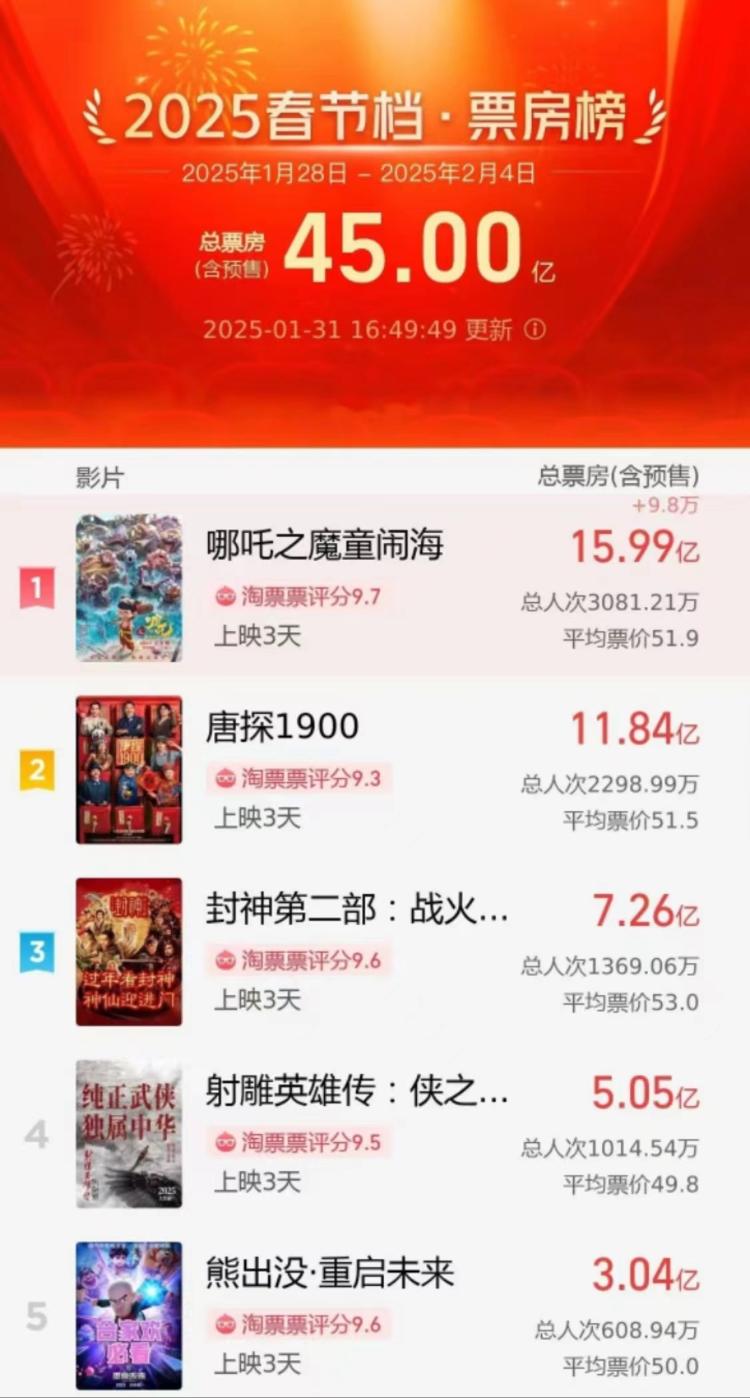Viewport: 750px width, 1398px height.
Task: Open the 哪吒之魔童闹海 movie row
Action: (325, 546)
